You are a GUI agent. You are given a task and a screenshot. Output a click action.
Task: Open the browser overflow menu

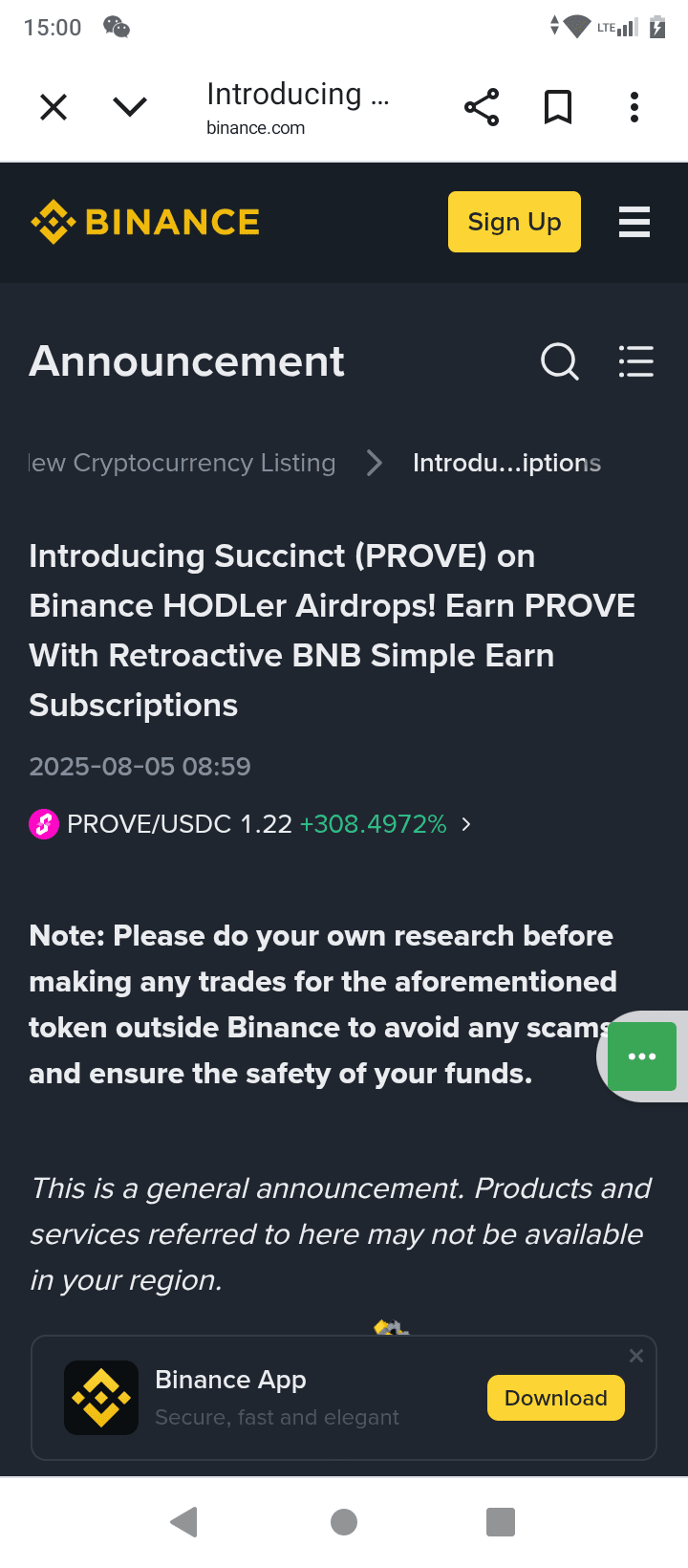coord(634,107)
